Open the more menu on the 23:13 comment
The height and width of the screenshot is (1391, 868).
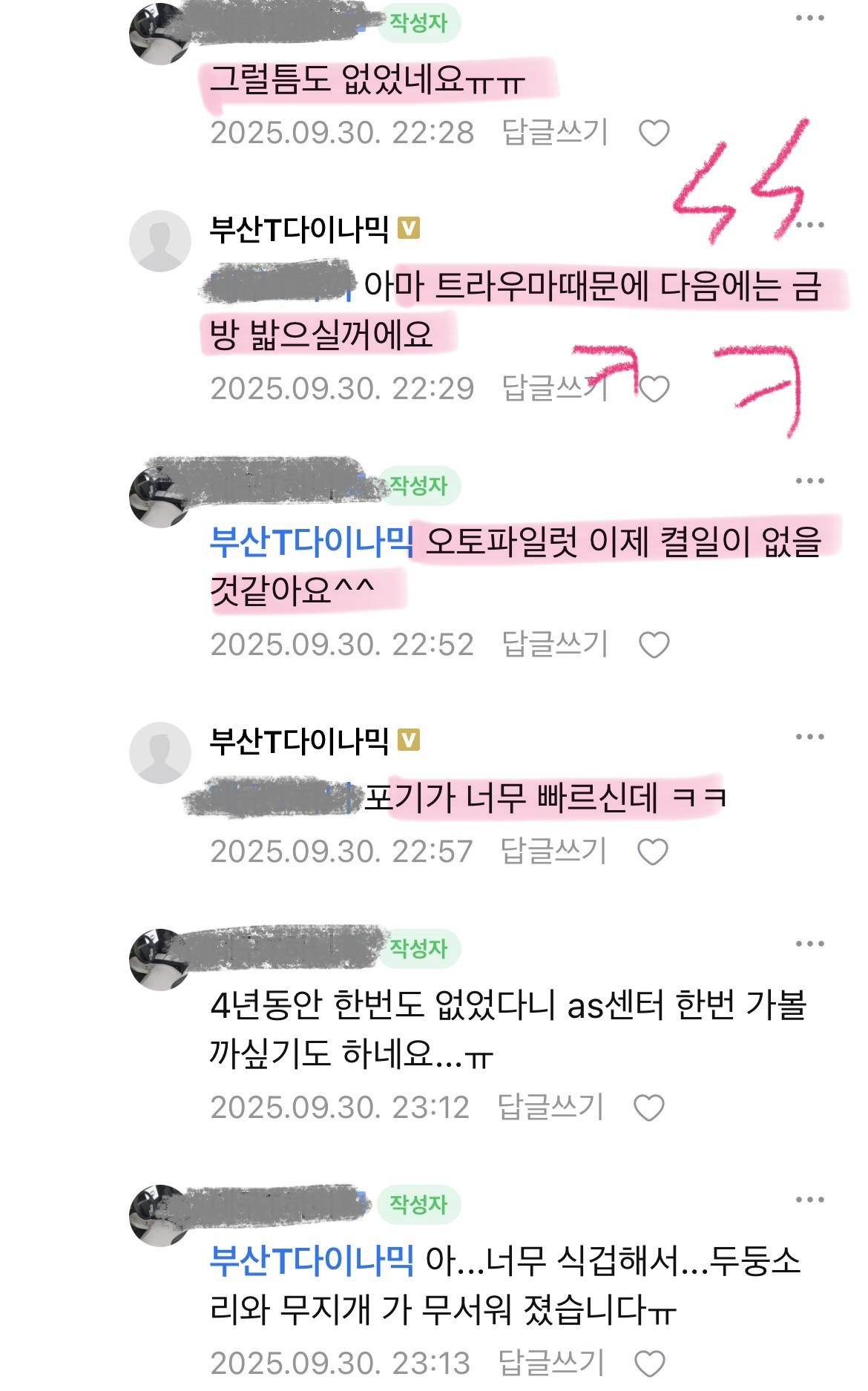809,1200
